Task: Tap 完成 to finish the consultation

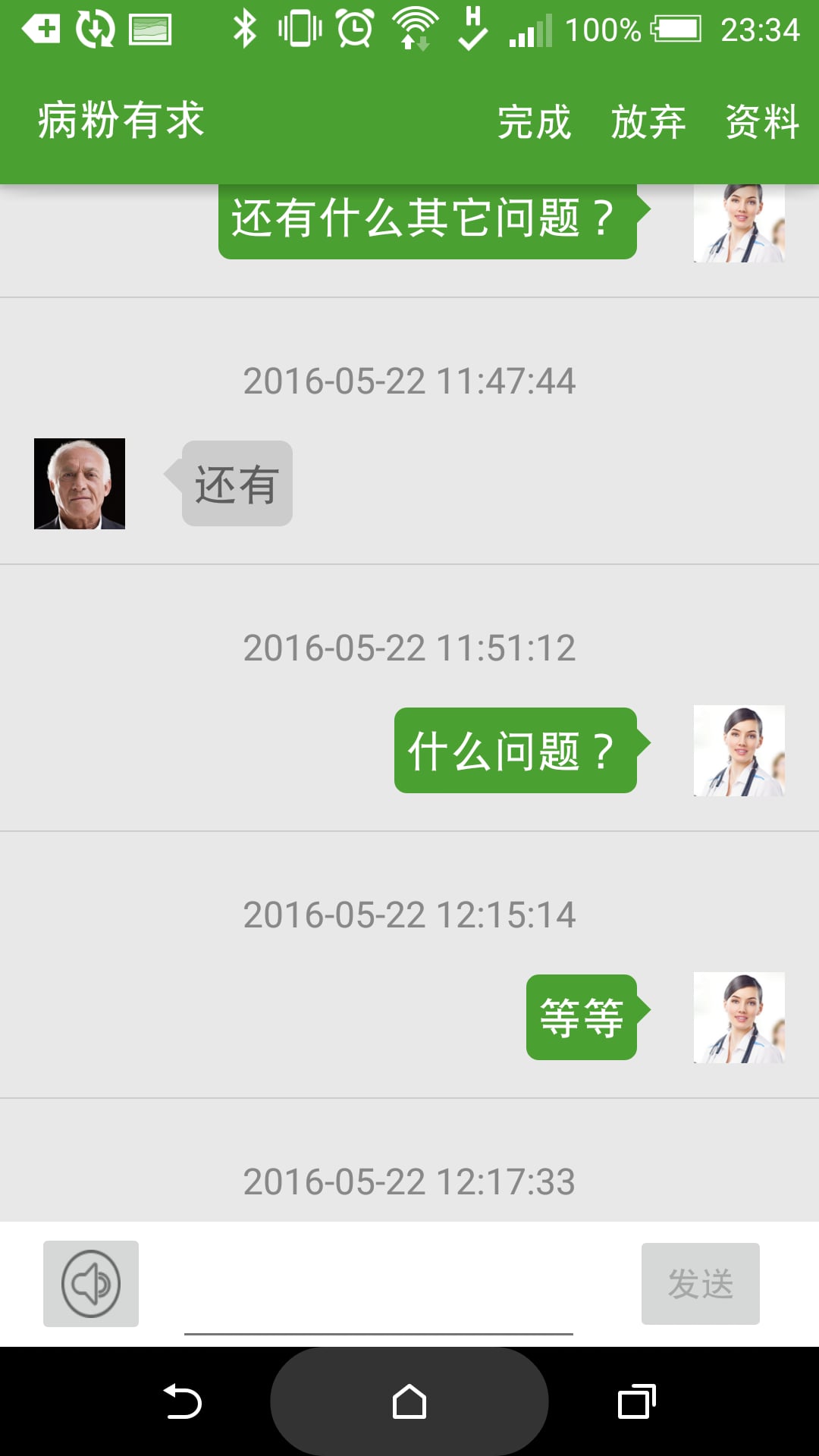Action: [534, 122]
